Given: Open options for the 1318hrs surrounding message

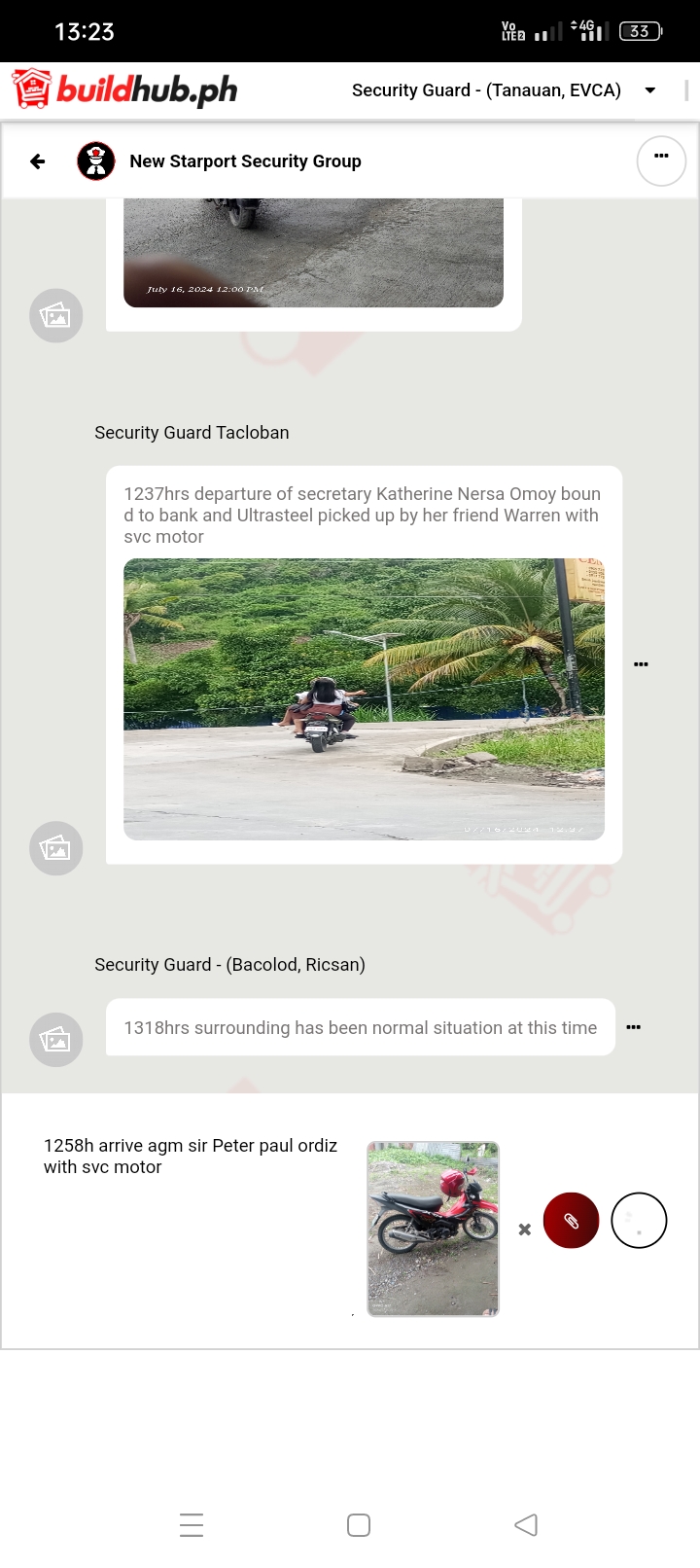Looking at the screenshot, I should click(x=633, y=1027).
